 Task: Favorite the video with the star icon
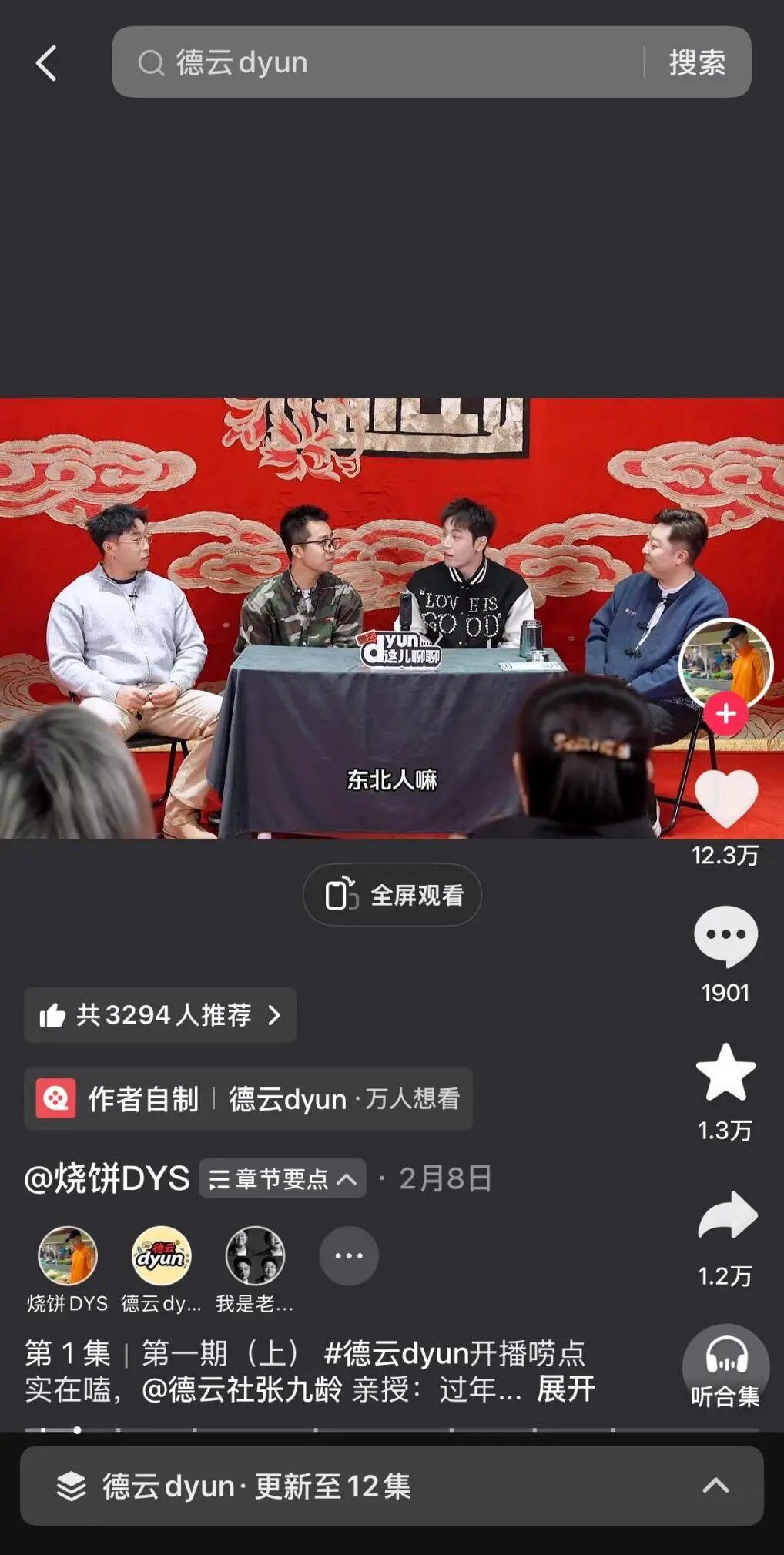pos(725,1073)
